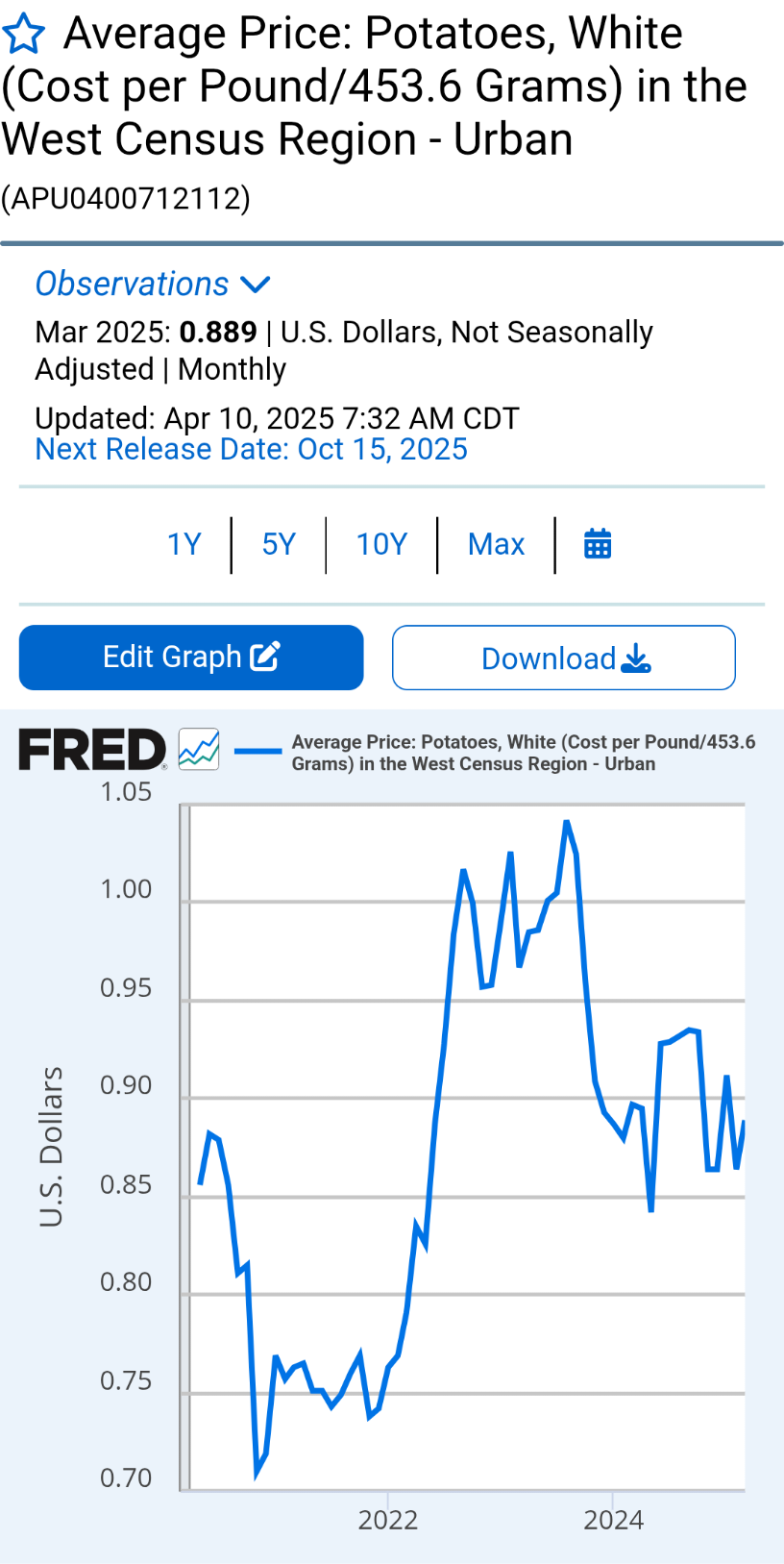784x1564 pixels.
Task: Expand the Observations dropdown
Action: 153,285
